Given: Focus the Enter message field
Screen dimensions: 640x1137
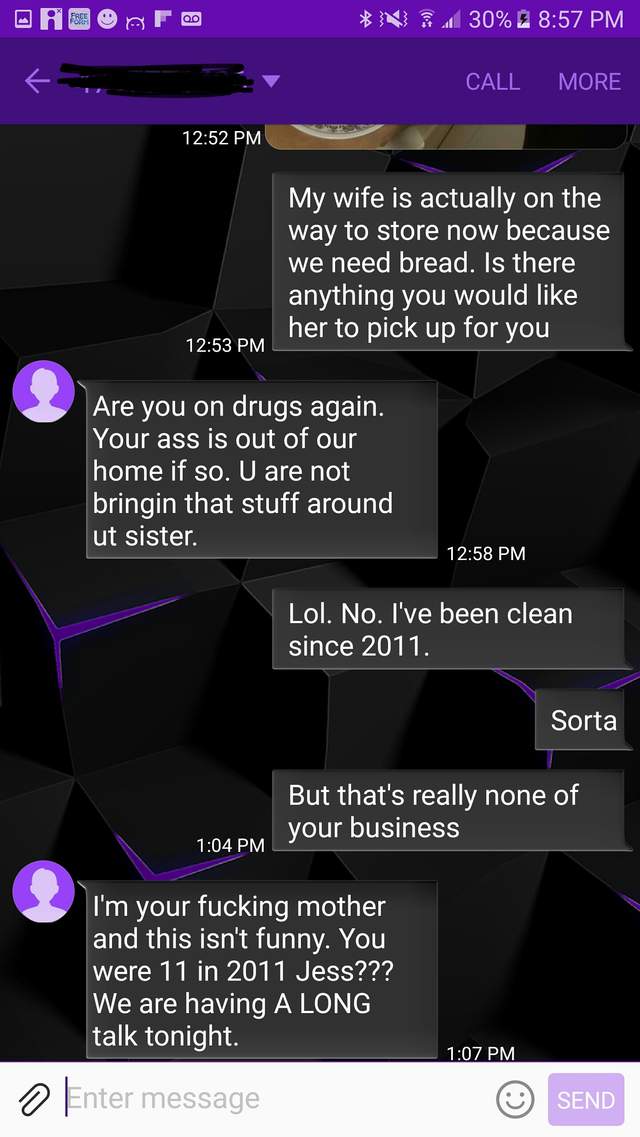Looking at the screenshot, I should (270, 1099).
